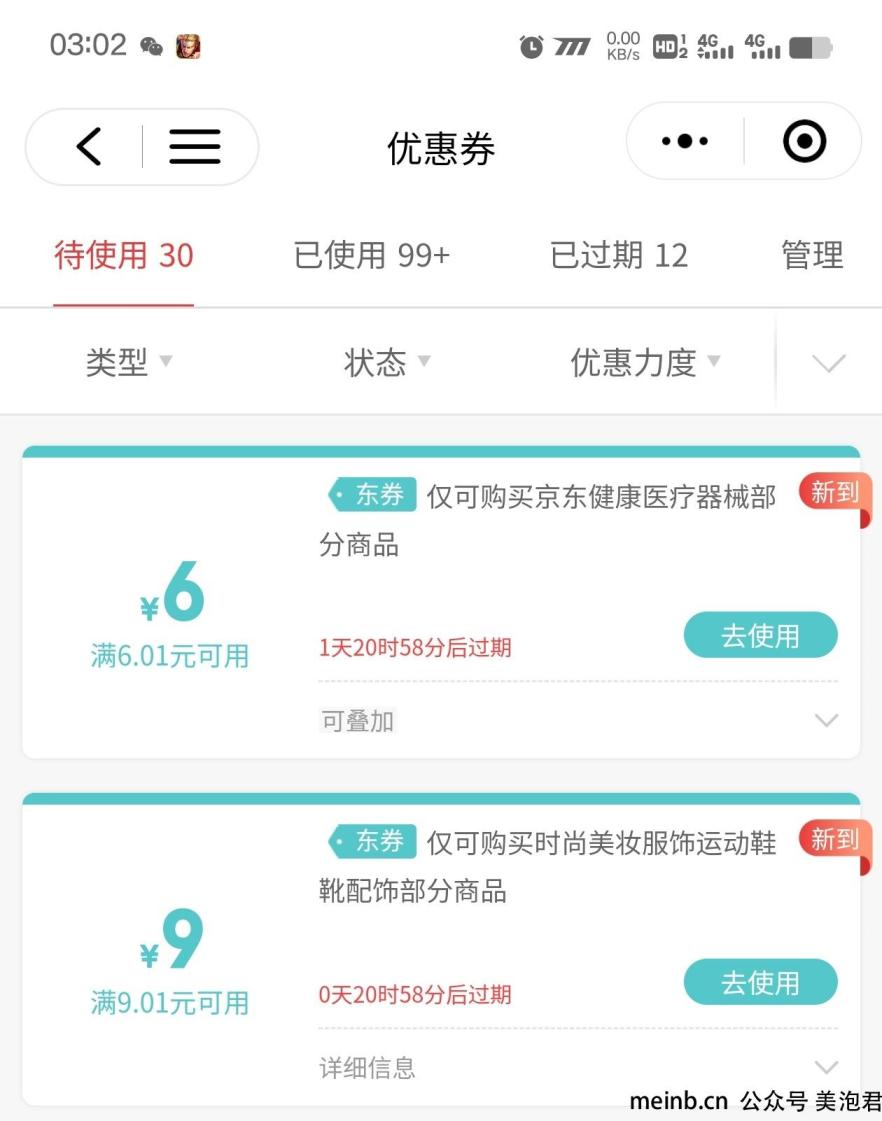Screen dimensions: 882x1121
Task: Open 管理 to manage coupons
Action: [812, 256]
